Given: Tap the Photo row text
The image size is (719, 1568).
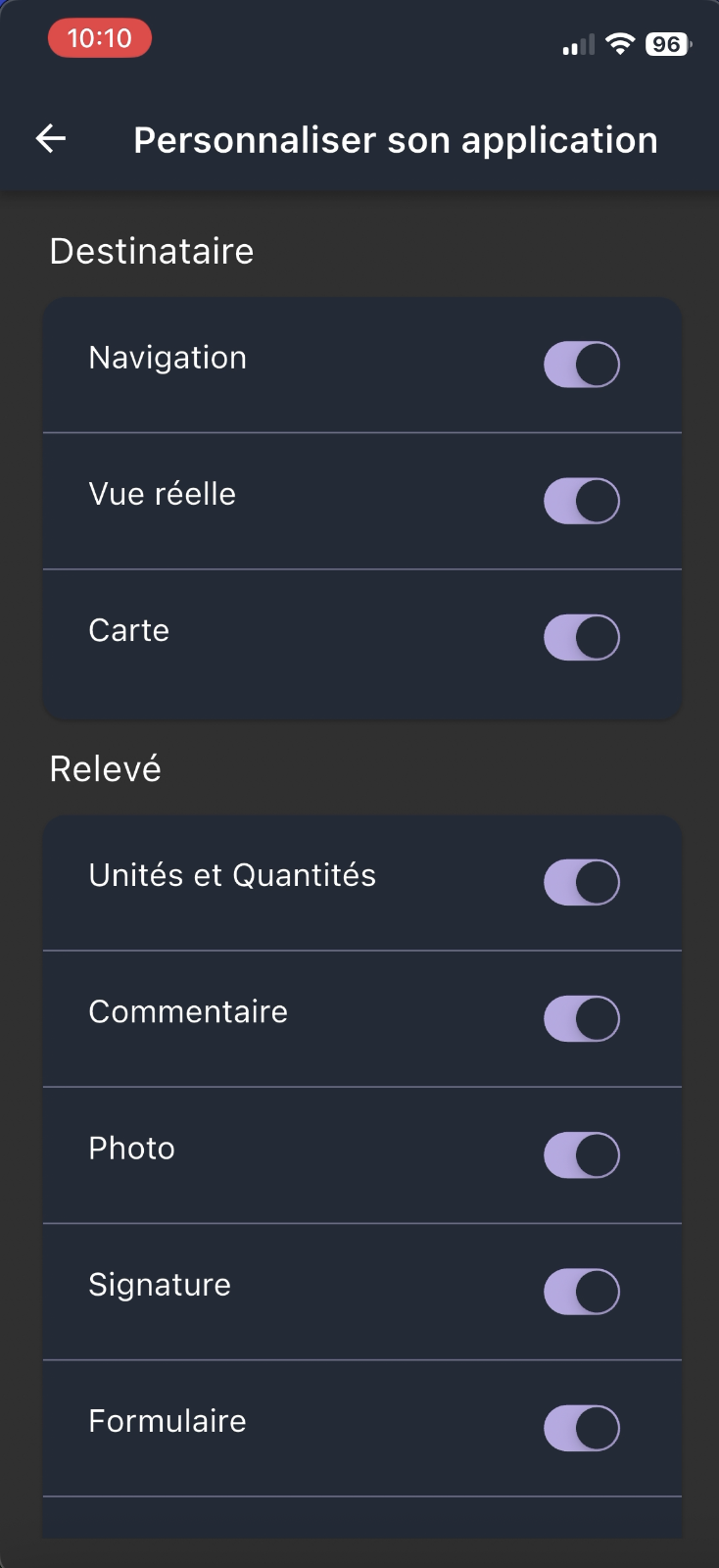Looking at the screenshot, I should point(131,1149).
